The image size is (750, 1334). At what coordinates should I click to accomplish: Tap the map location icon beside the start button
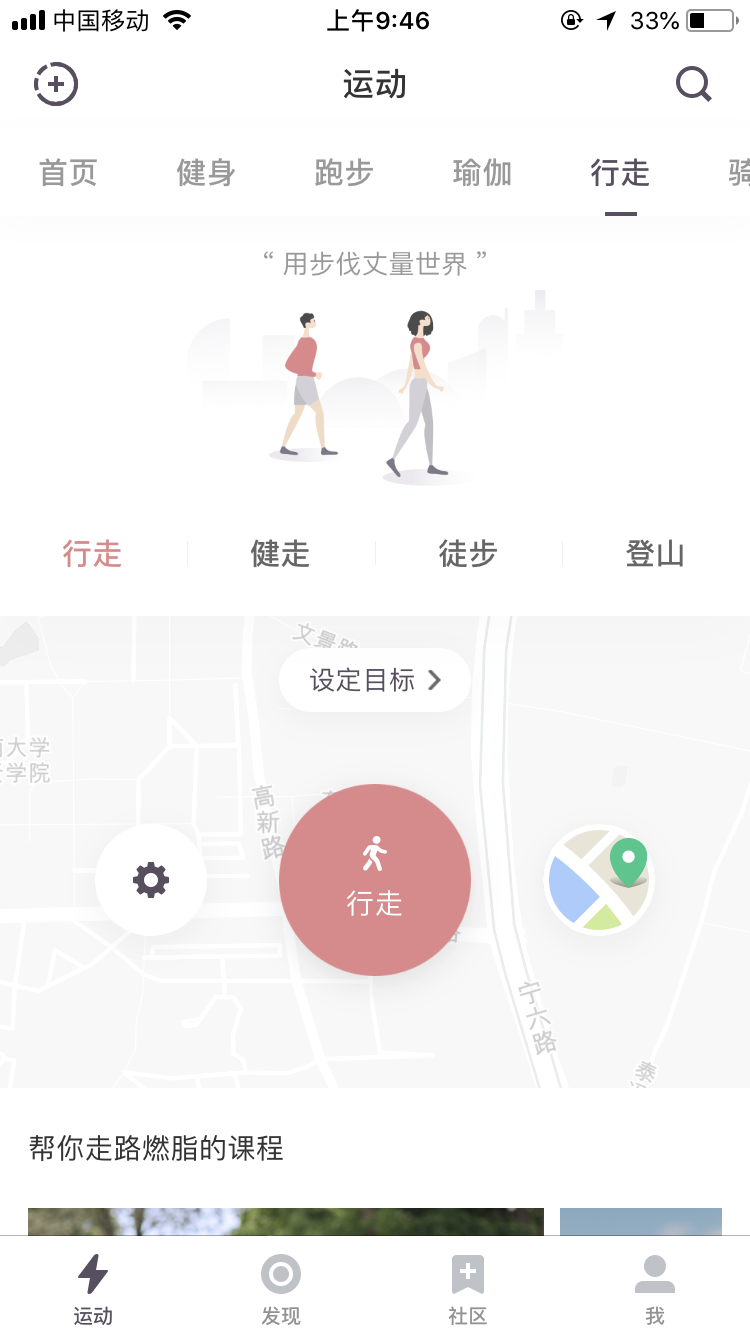click(598, 879)
